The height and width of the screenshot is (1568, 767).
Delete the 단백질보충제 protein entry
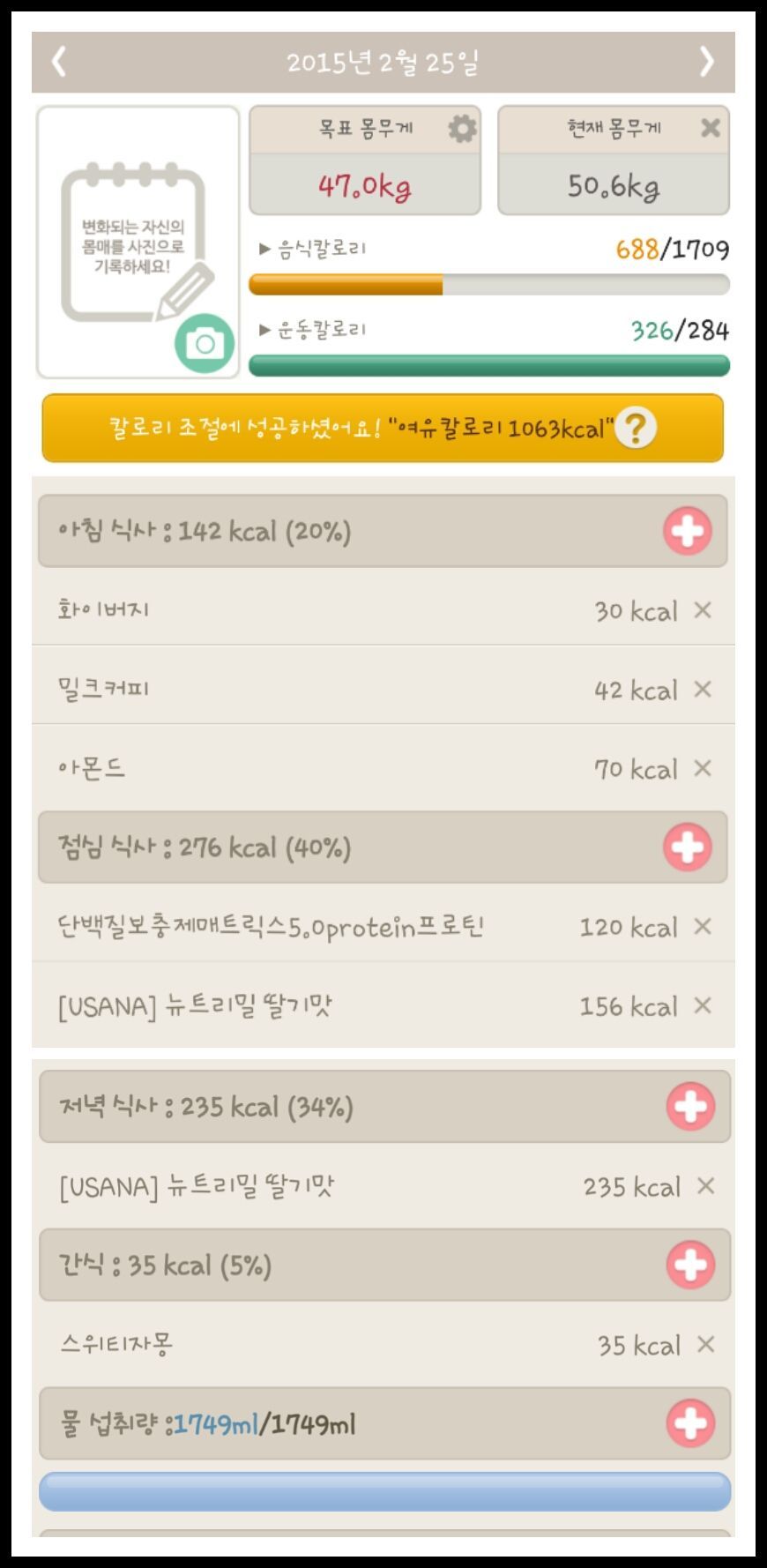tap(703, 926)
